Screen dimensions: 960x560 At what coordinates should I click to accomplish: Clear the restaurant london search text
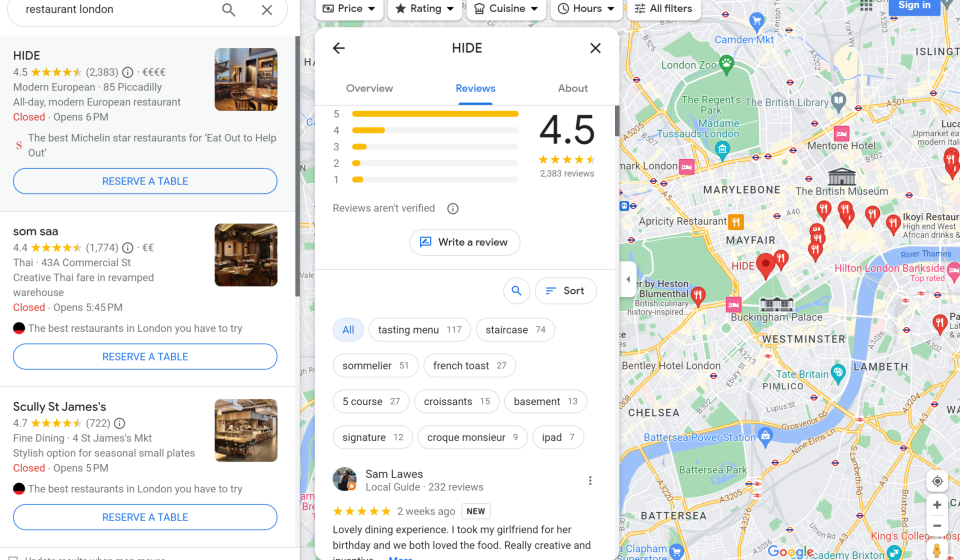(267, 10)
